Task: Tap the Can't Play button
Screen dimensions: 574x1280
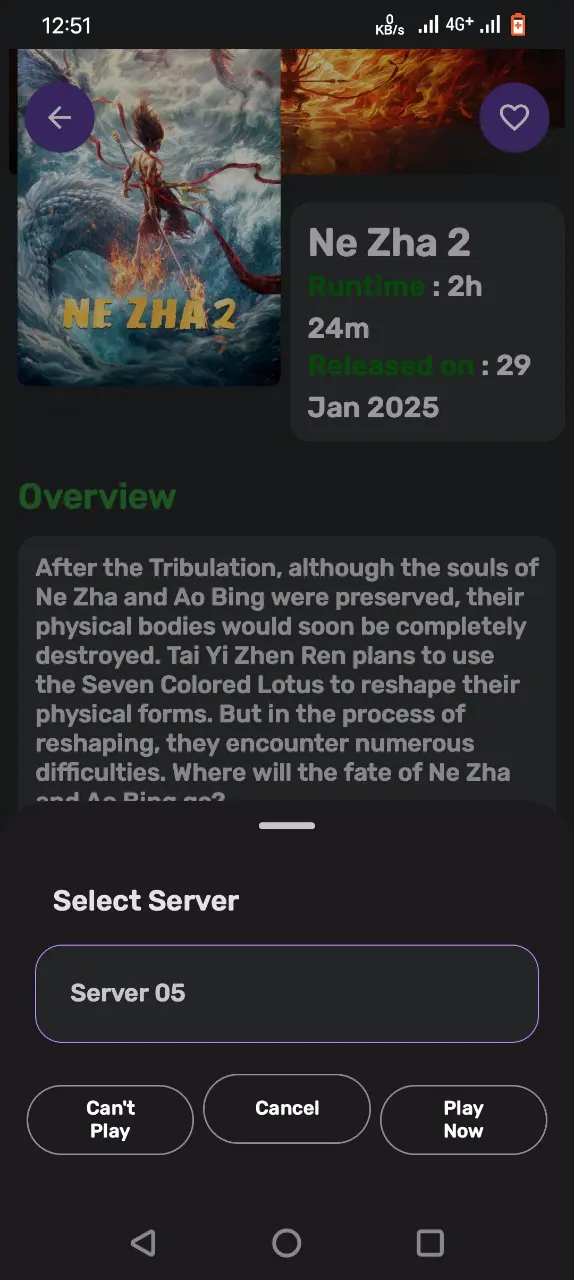Action: (110, 1120)
